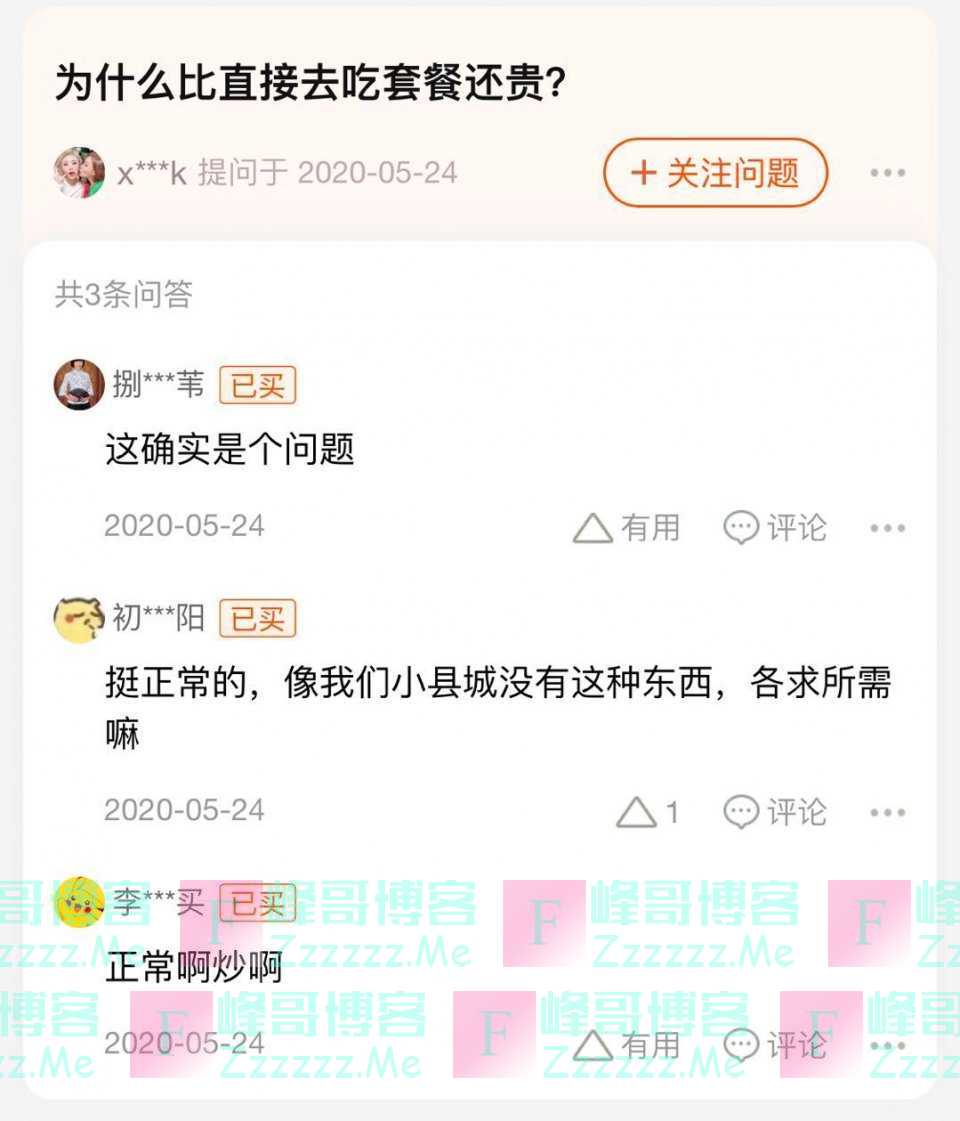View asker x***k's avatar profile

coord(79,173)
